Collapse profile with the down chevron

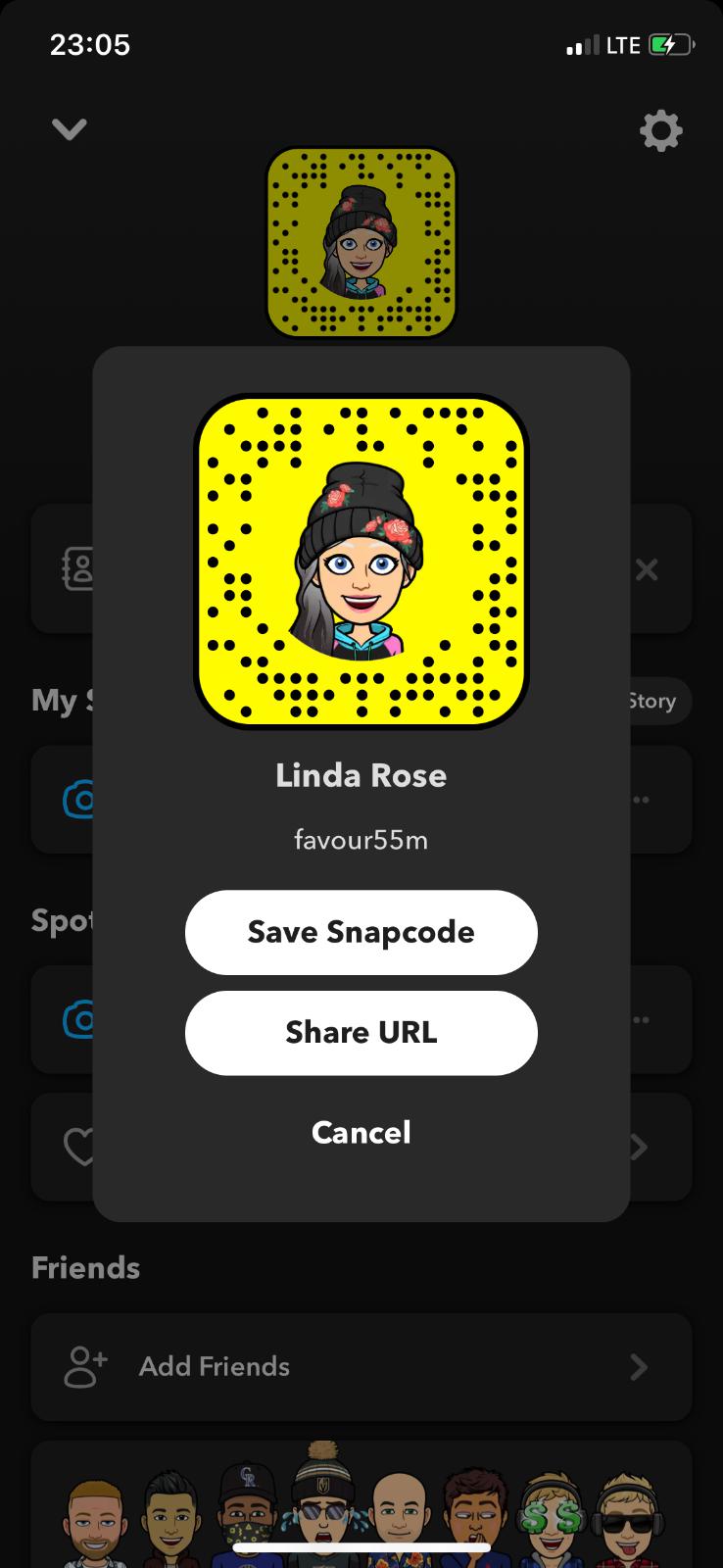point(70,129)
